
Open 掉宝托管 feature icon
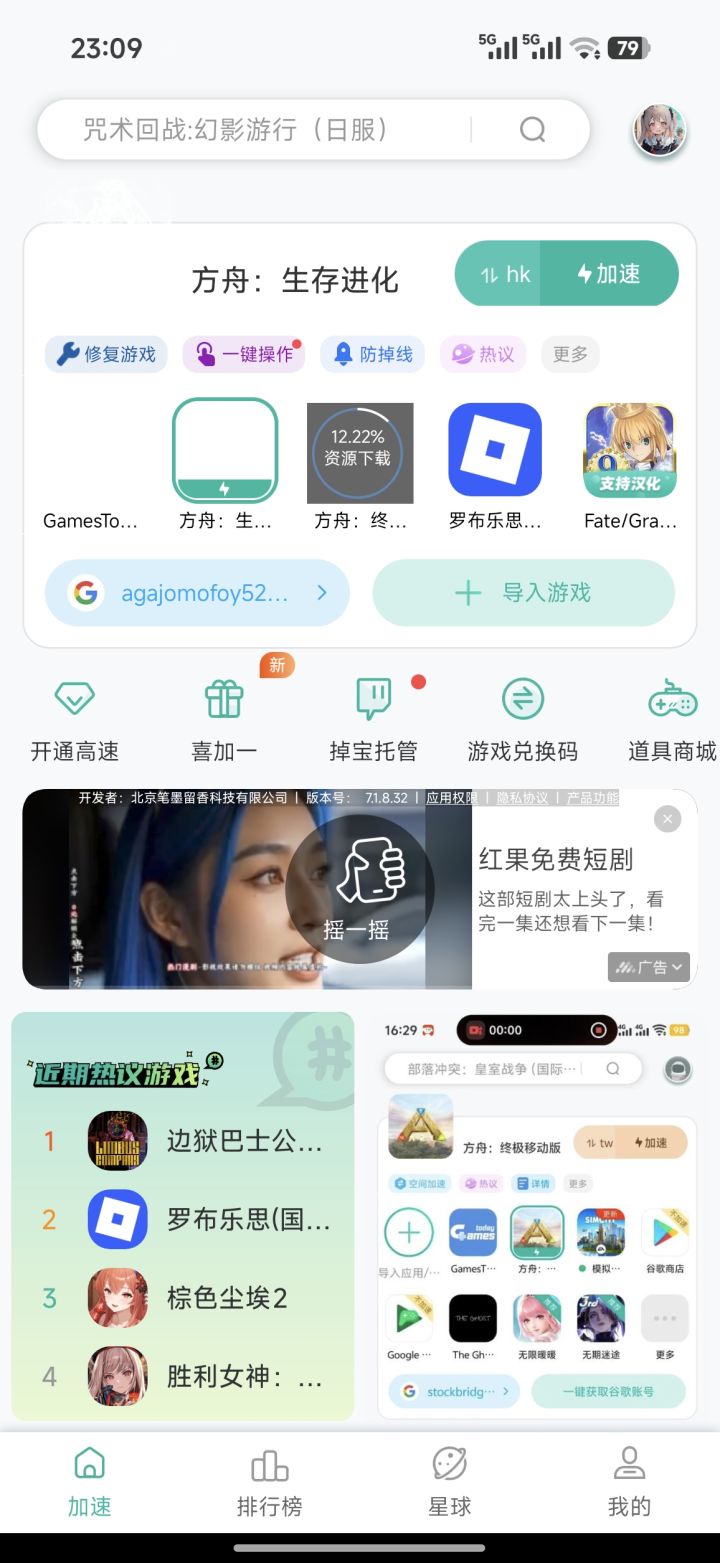coord(372,698)
